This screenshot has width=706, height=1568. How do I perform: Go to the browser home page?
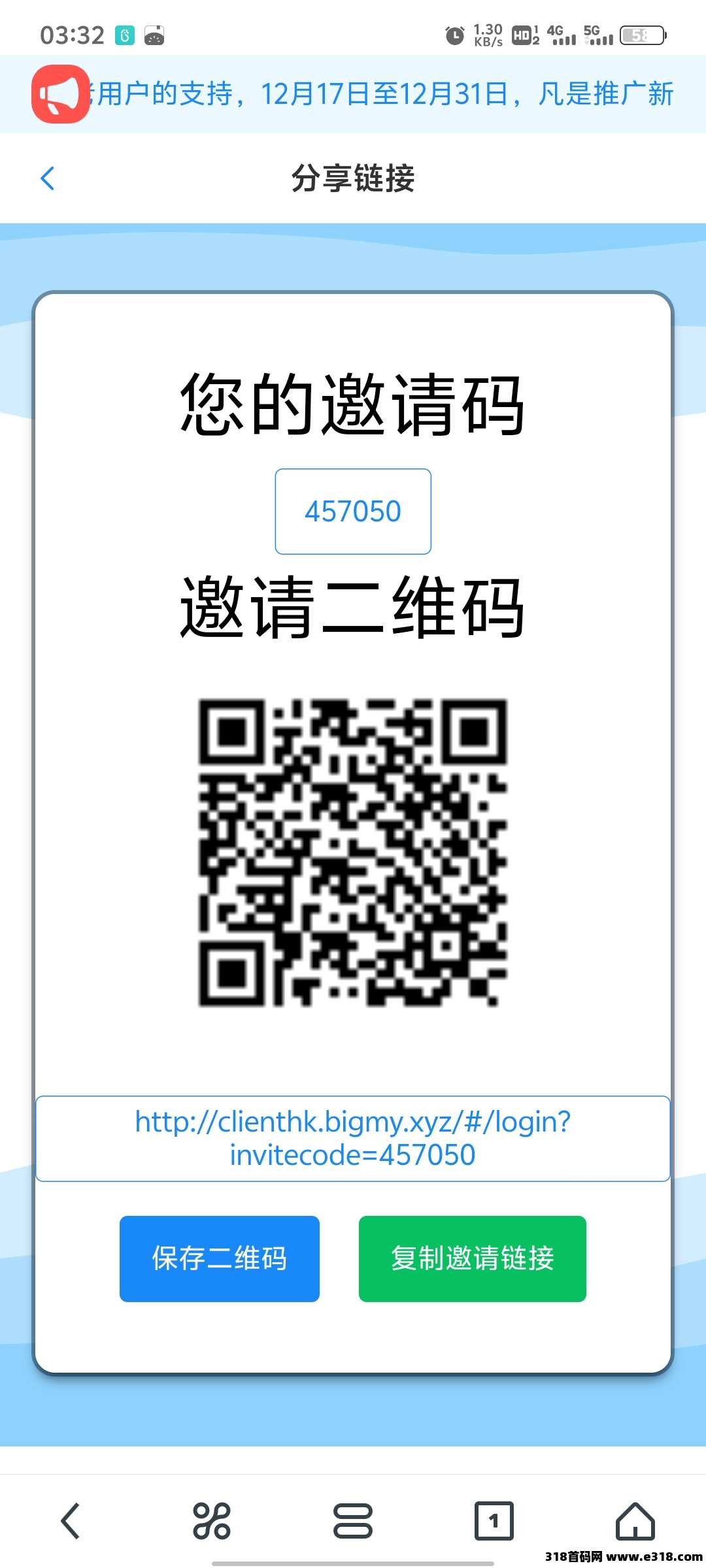635,1521
